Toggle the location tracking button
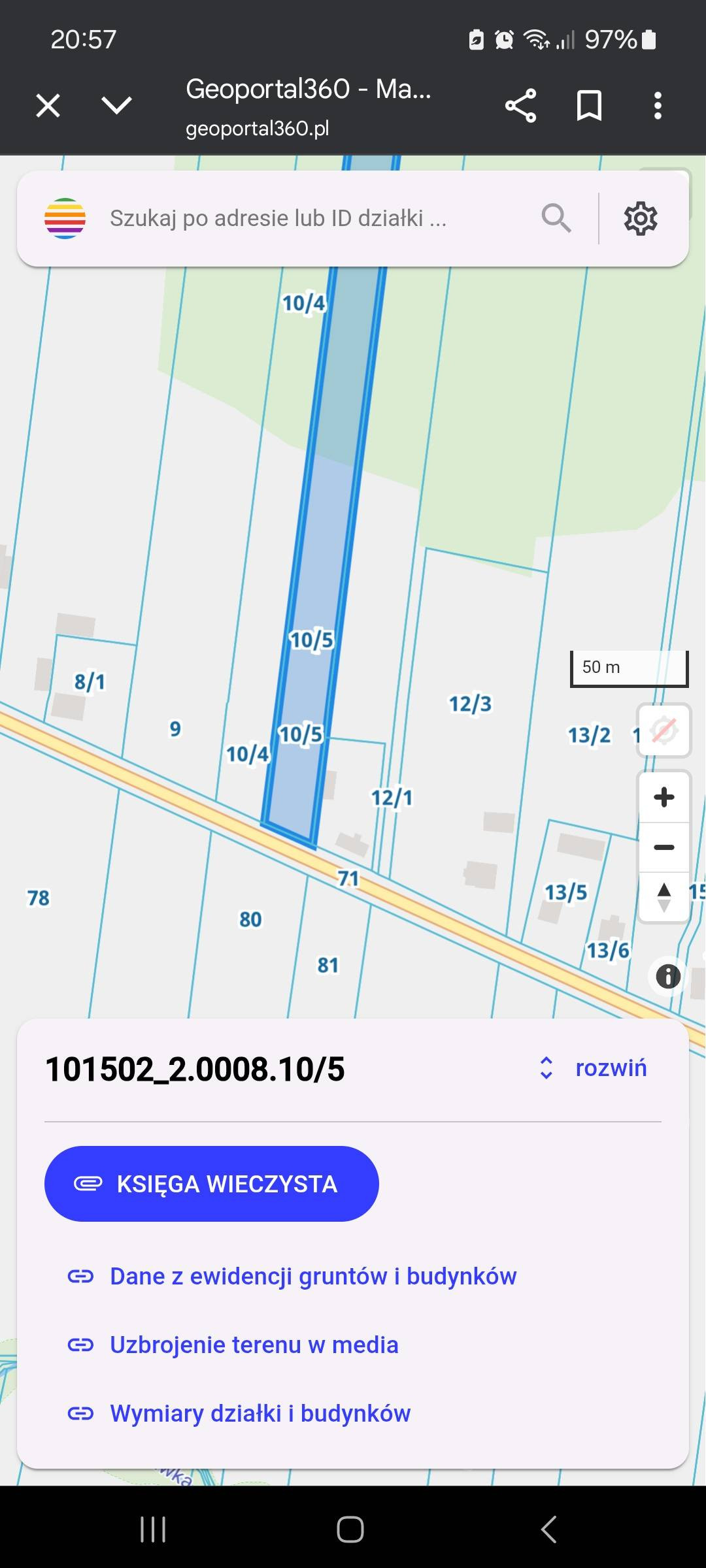The image size is (706, 1568). pyautogui.click(x=664, y=730)
